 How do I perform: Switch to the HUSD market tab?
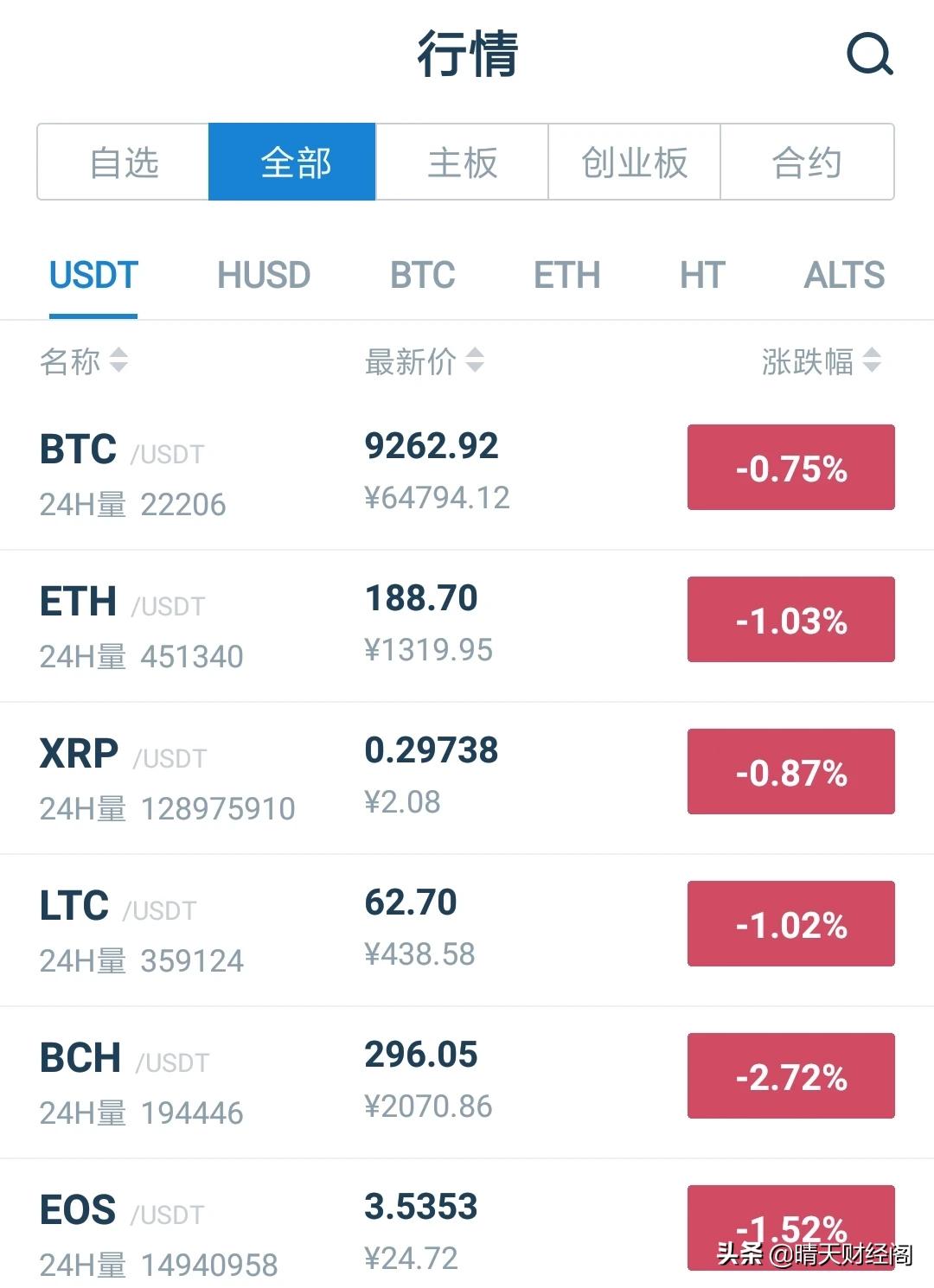tap(264, 276)
